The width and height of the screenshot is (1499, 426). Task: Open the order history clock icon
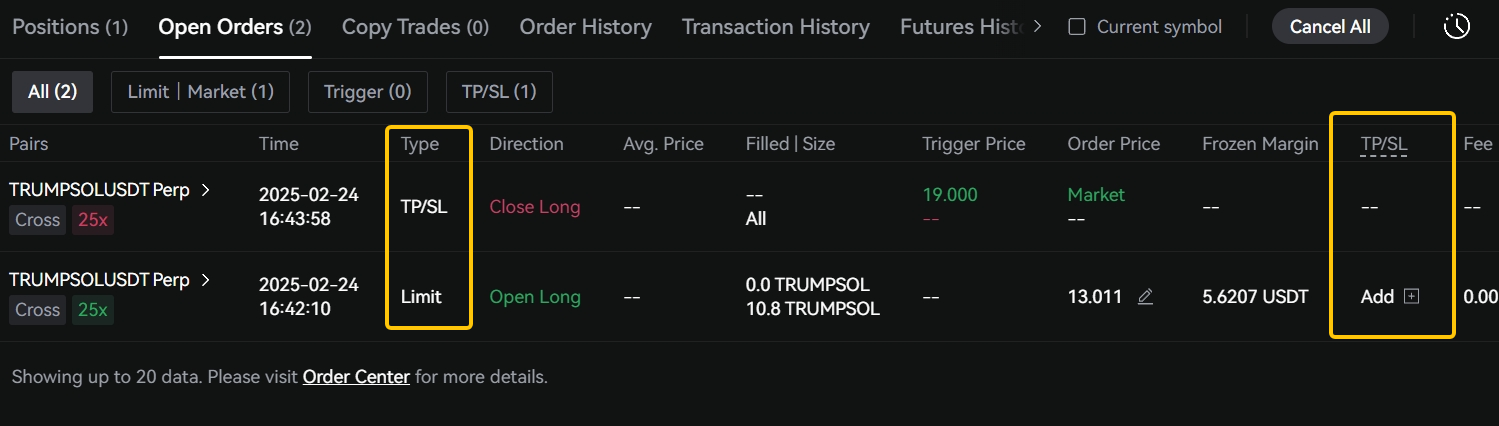tap(1456, 27)
